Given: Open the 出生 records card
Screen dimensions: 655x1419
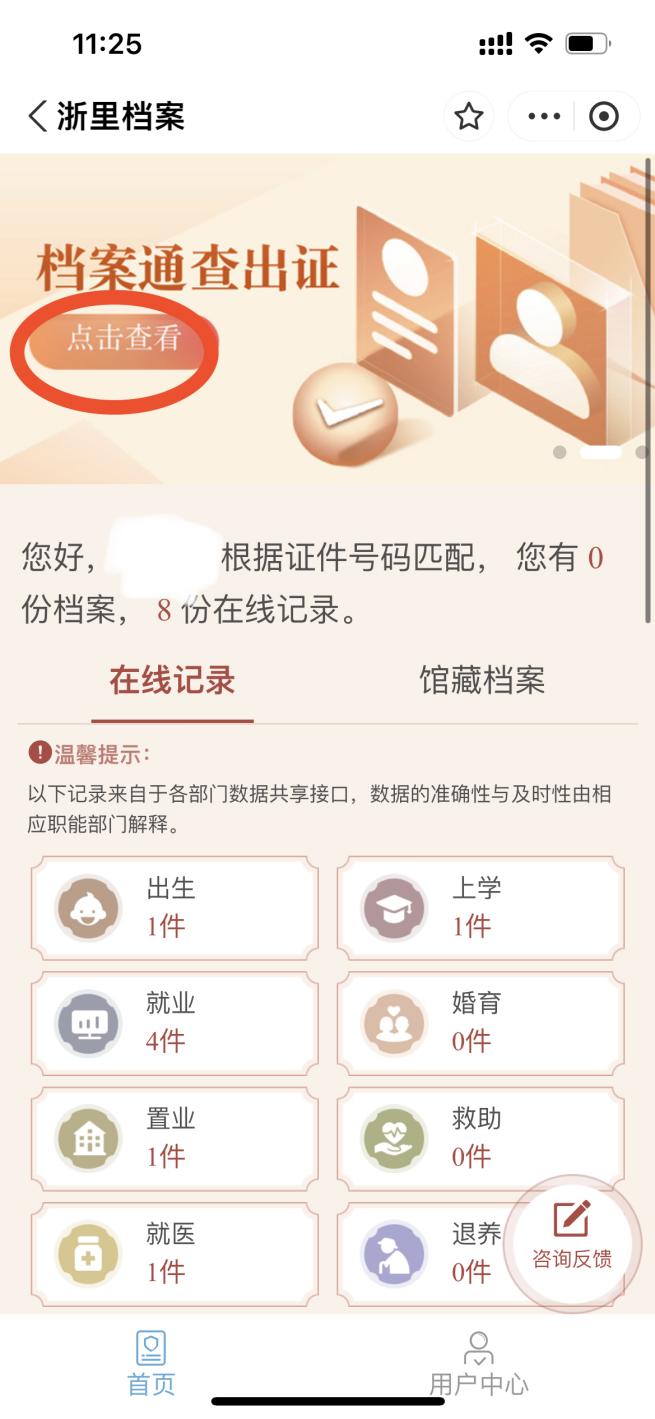Looking at the screenshot, I should point(174,907).
